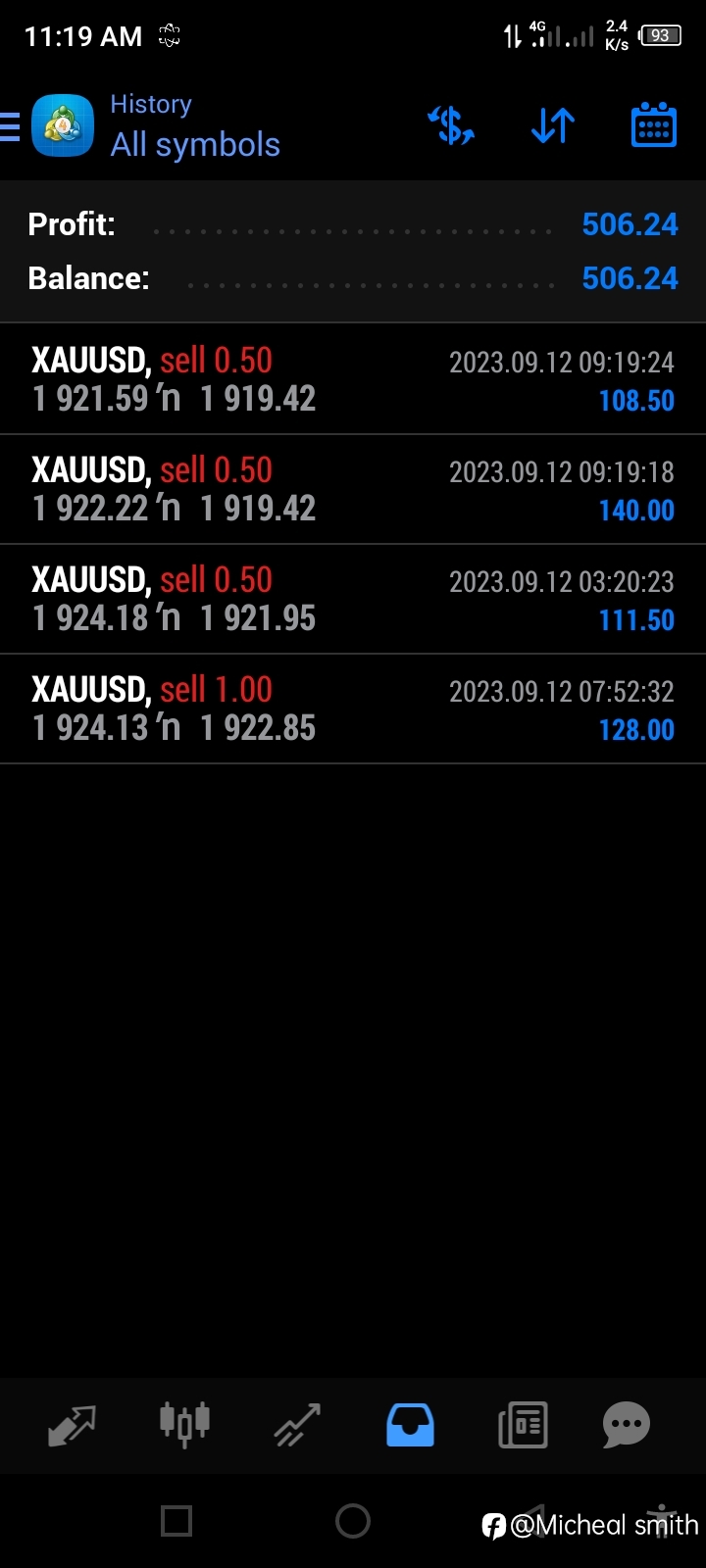Switch to the Quotes tab
706x1568 pixels.
pyautogui.click(x=72, y=1425)
